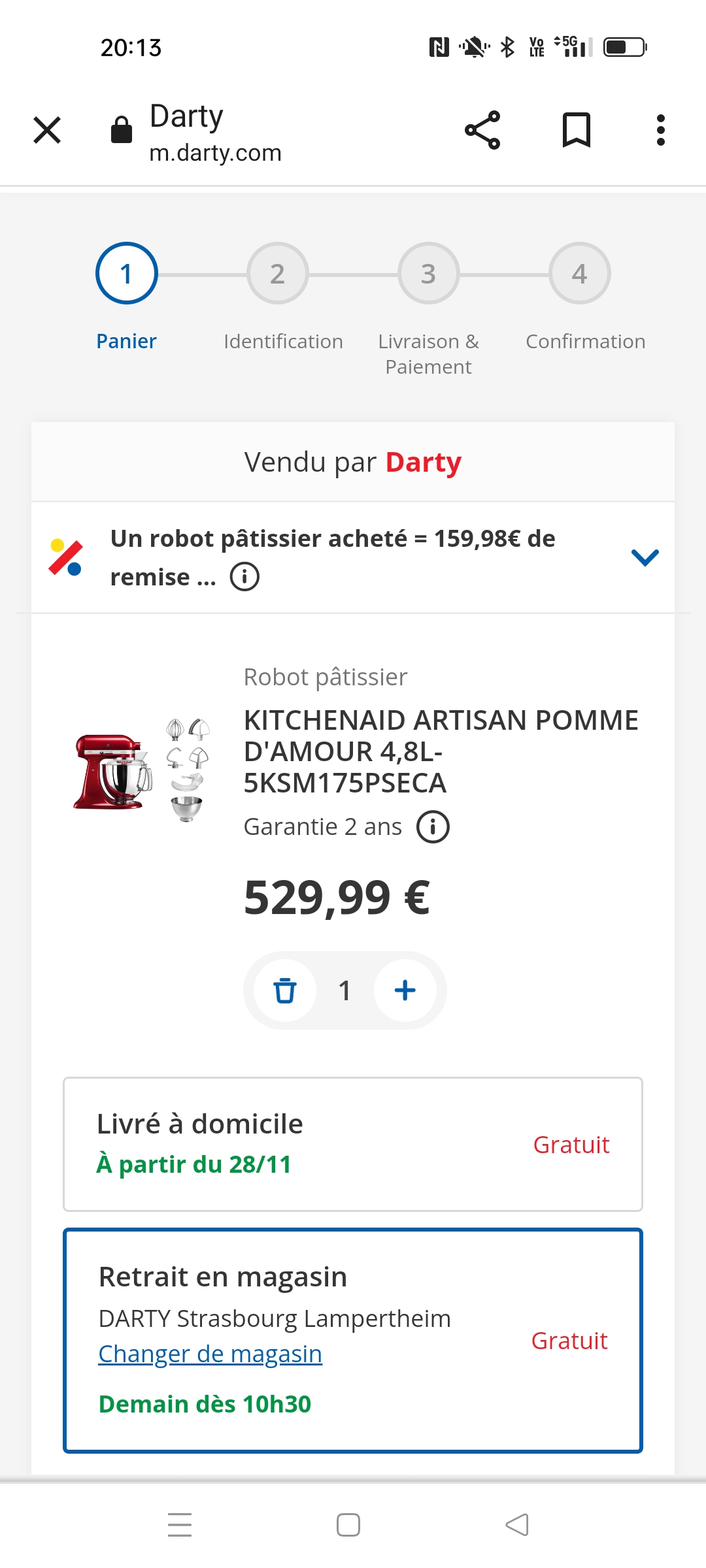This screenshot has height=1568, width=706.
Task: Go back with the system back button
Action: point(517,1525)
